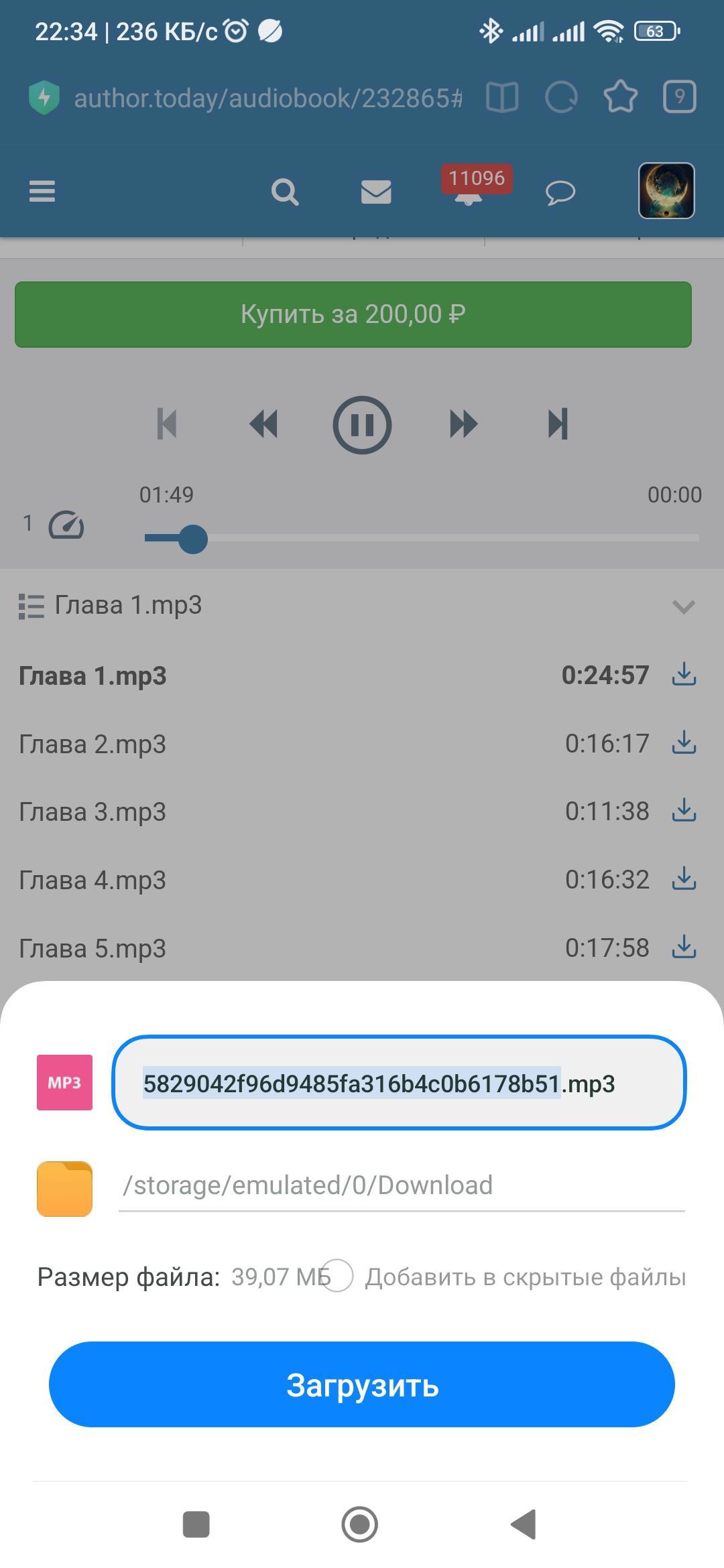Enable Добавить в скрытые файлы option
This screenshot has height=1568, width=724.
[x=337, y=1276]
